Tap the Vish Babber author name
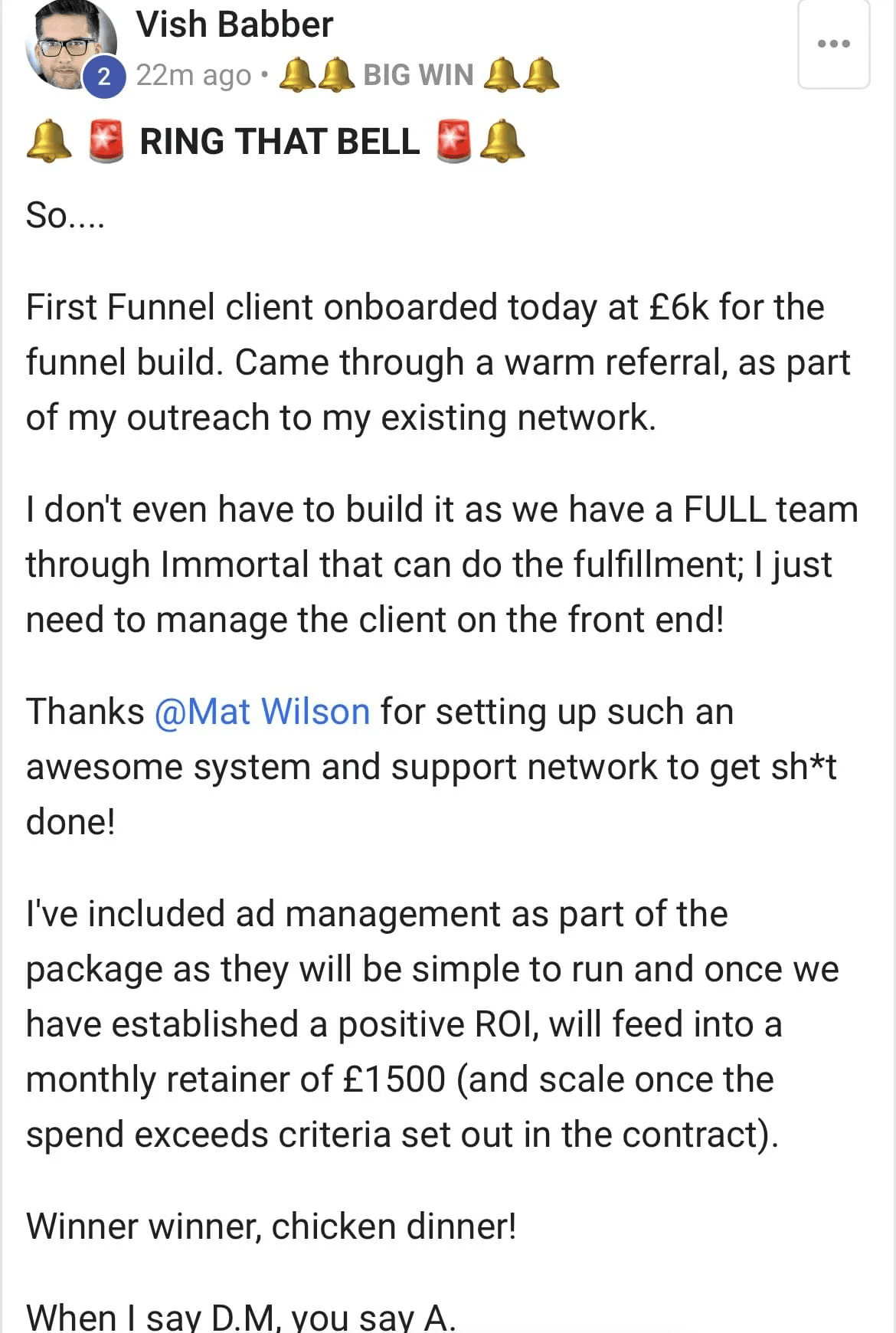 point(234,25)
